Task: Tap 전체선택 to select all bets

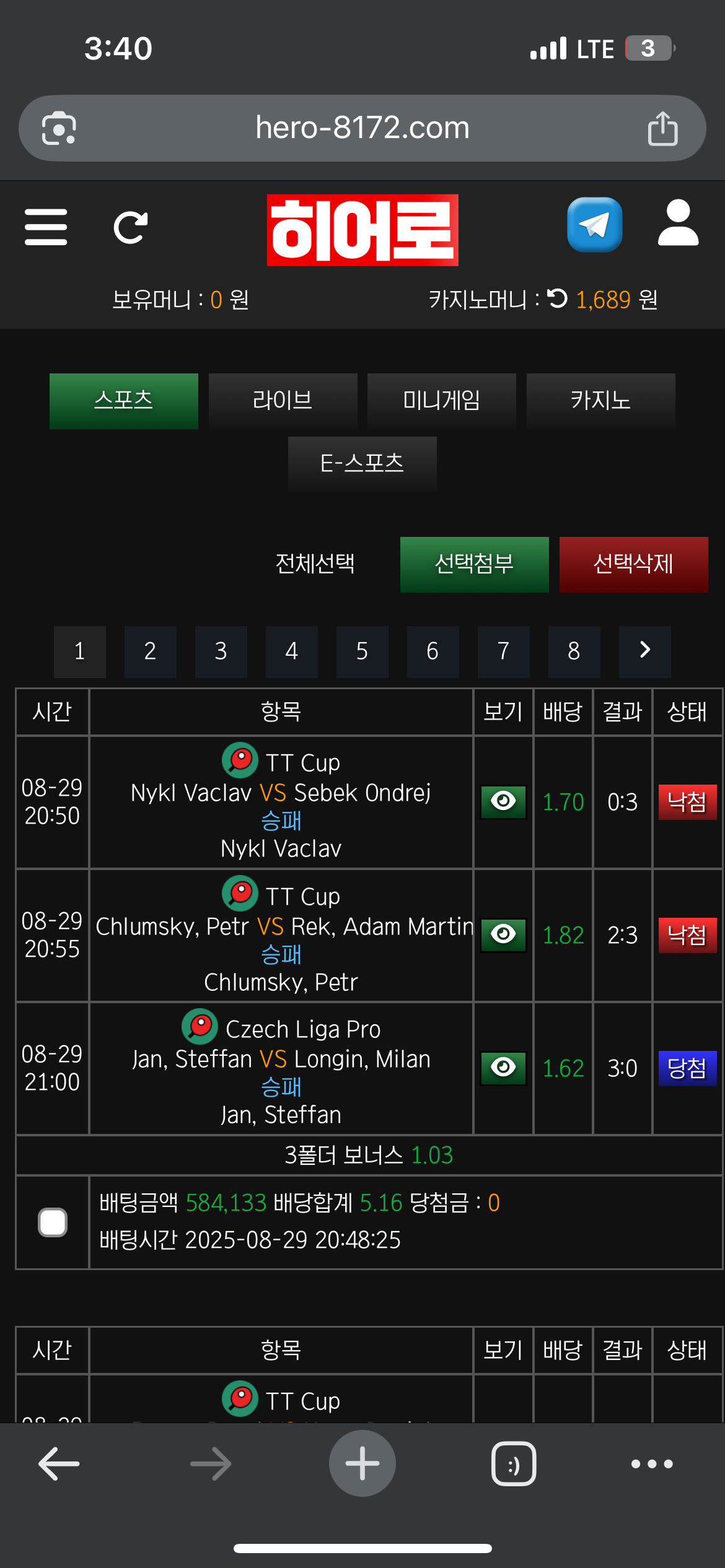Action: click(x=315, y=564)
